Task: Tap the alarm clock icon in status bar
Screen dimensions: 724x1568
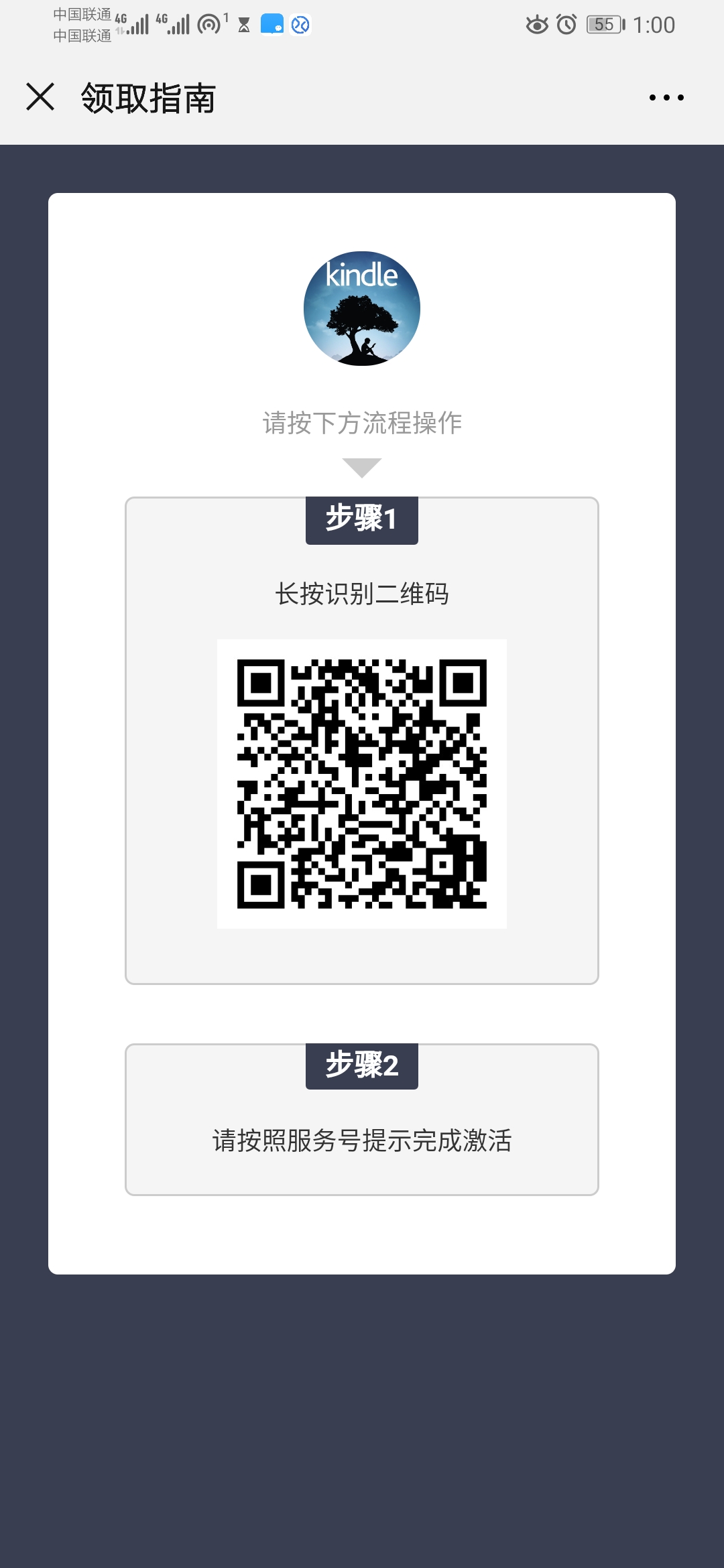Action: [566, 25]
